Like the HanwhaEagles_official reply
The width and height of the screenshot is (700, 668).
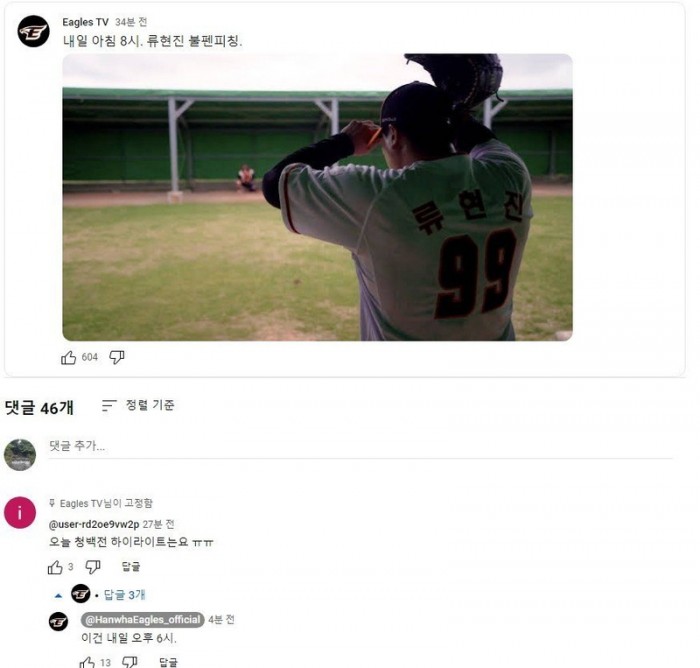(87, 661)
